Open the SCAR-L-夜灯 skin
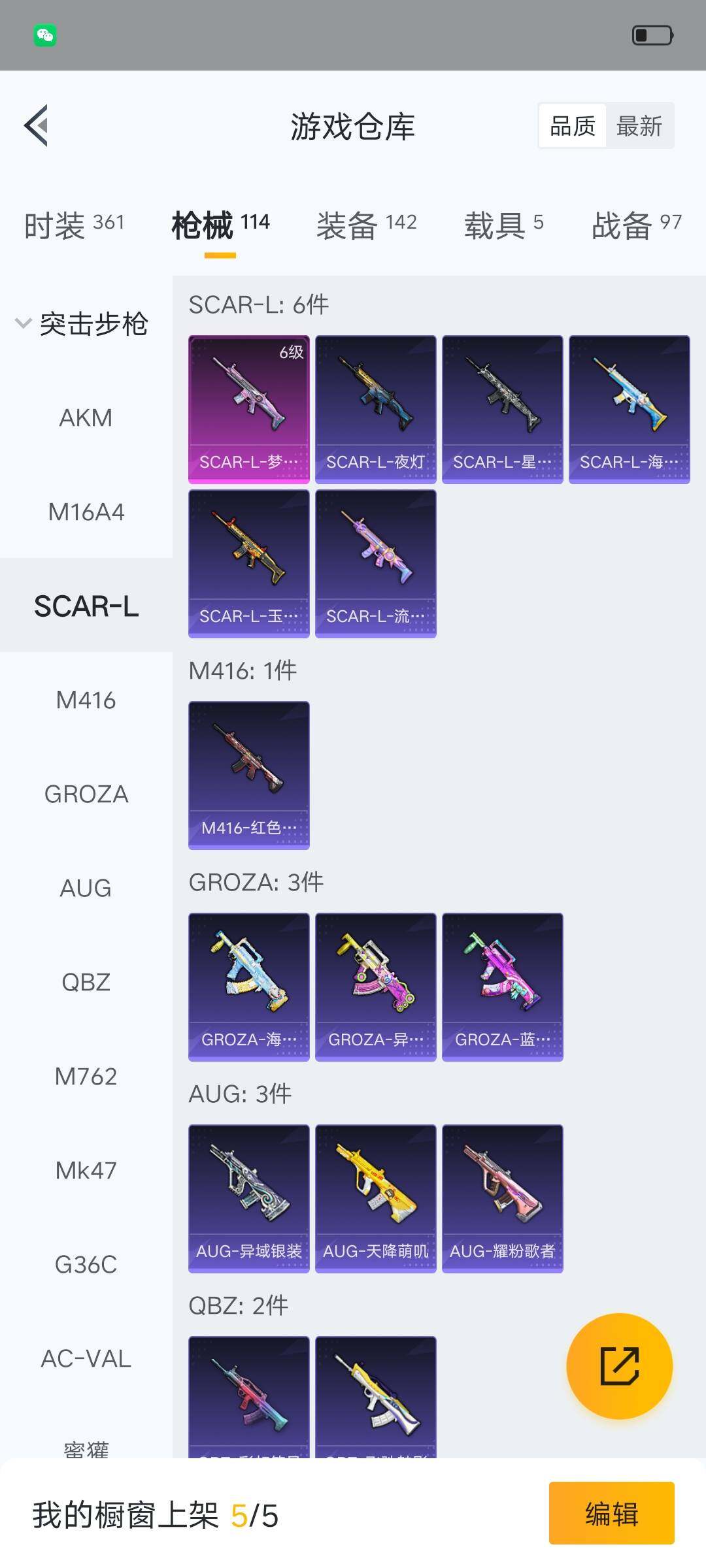Screen dimensions: 706x1568 (375, 409)
